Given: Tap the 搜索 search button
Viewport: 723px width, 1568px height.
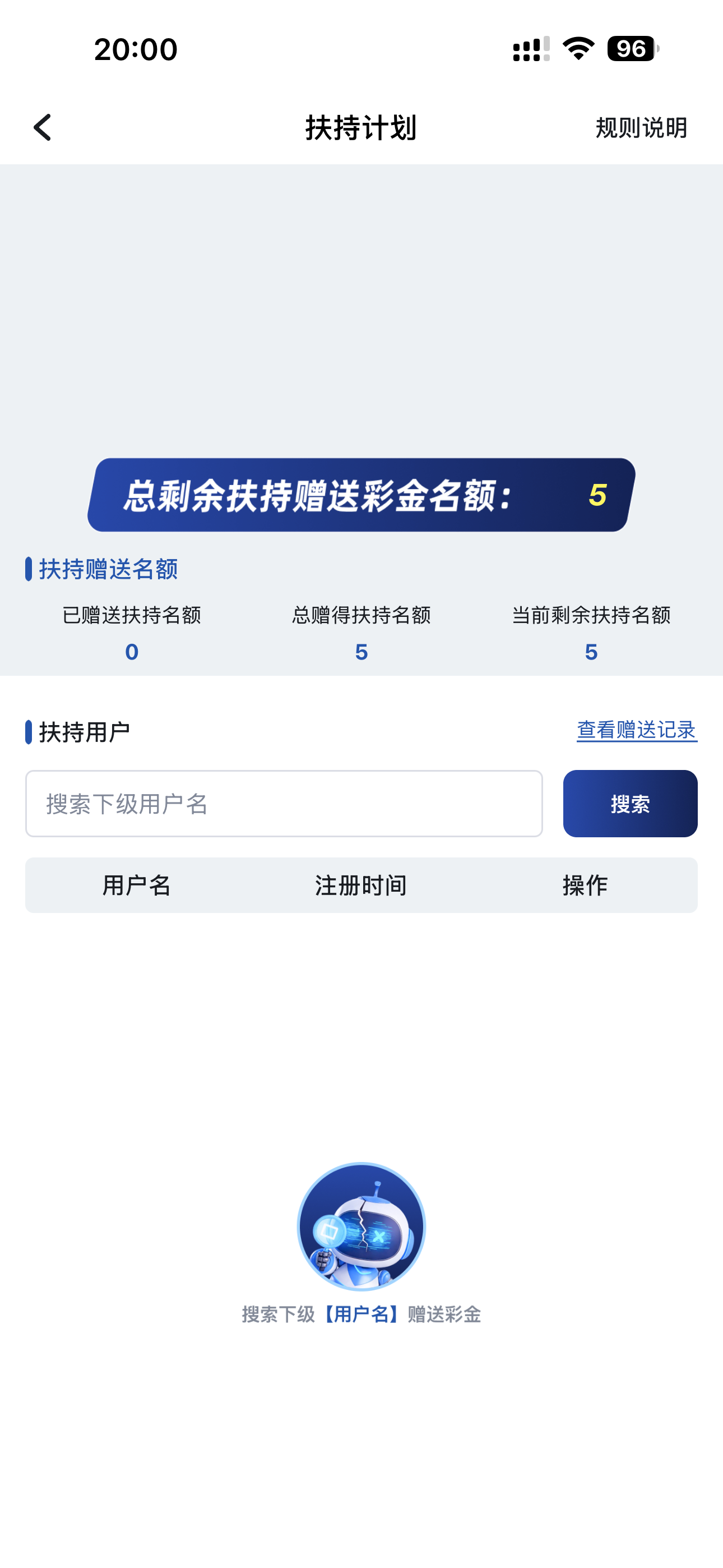Looking at the screenshot, I should [x=630, y=804].
